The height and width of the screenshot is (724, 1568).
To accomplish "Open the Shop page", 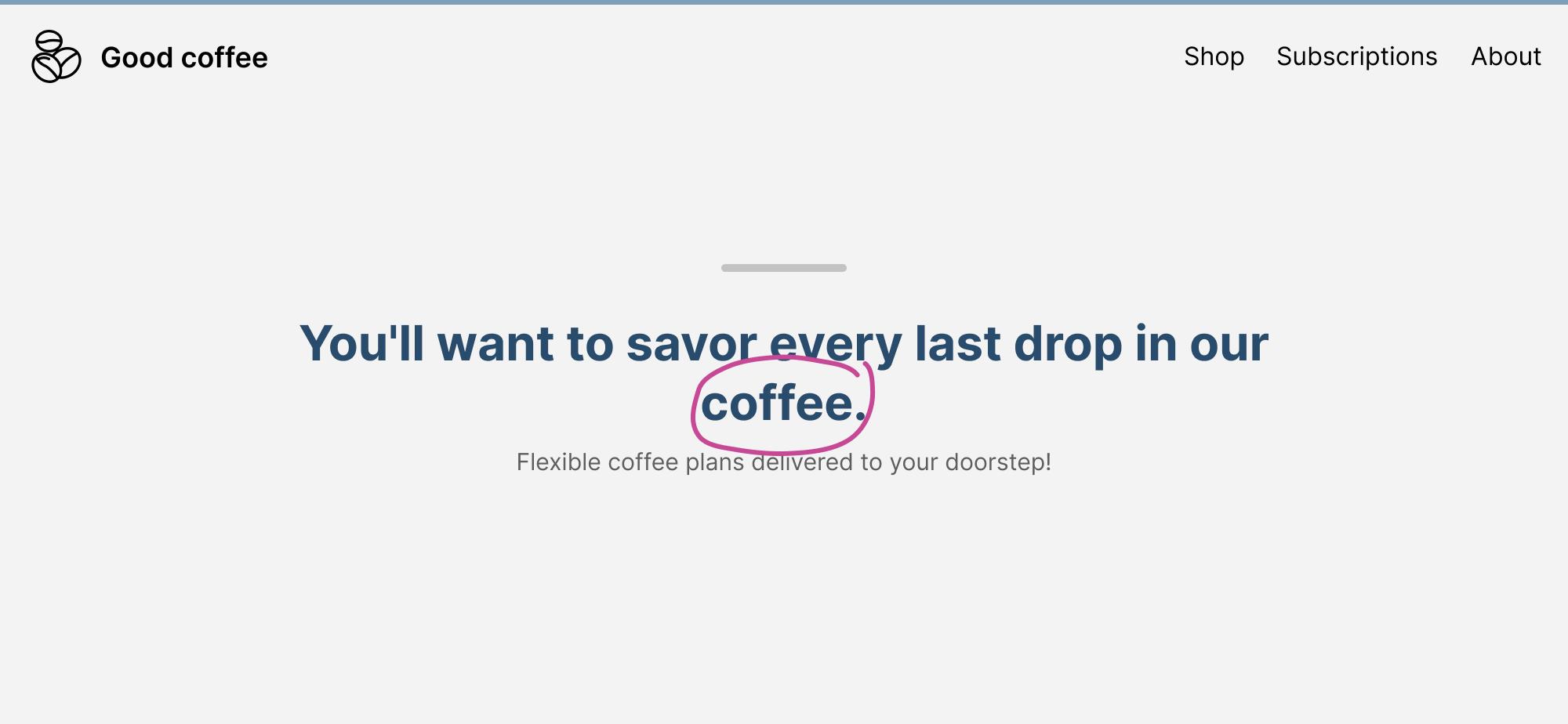I will click(1214, 56).
